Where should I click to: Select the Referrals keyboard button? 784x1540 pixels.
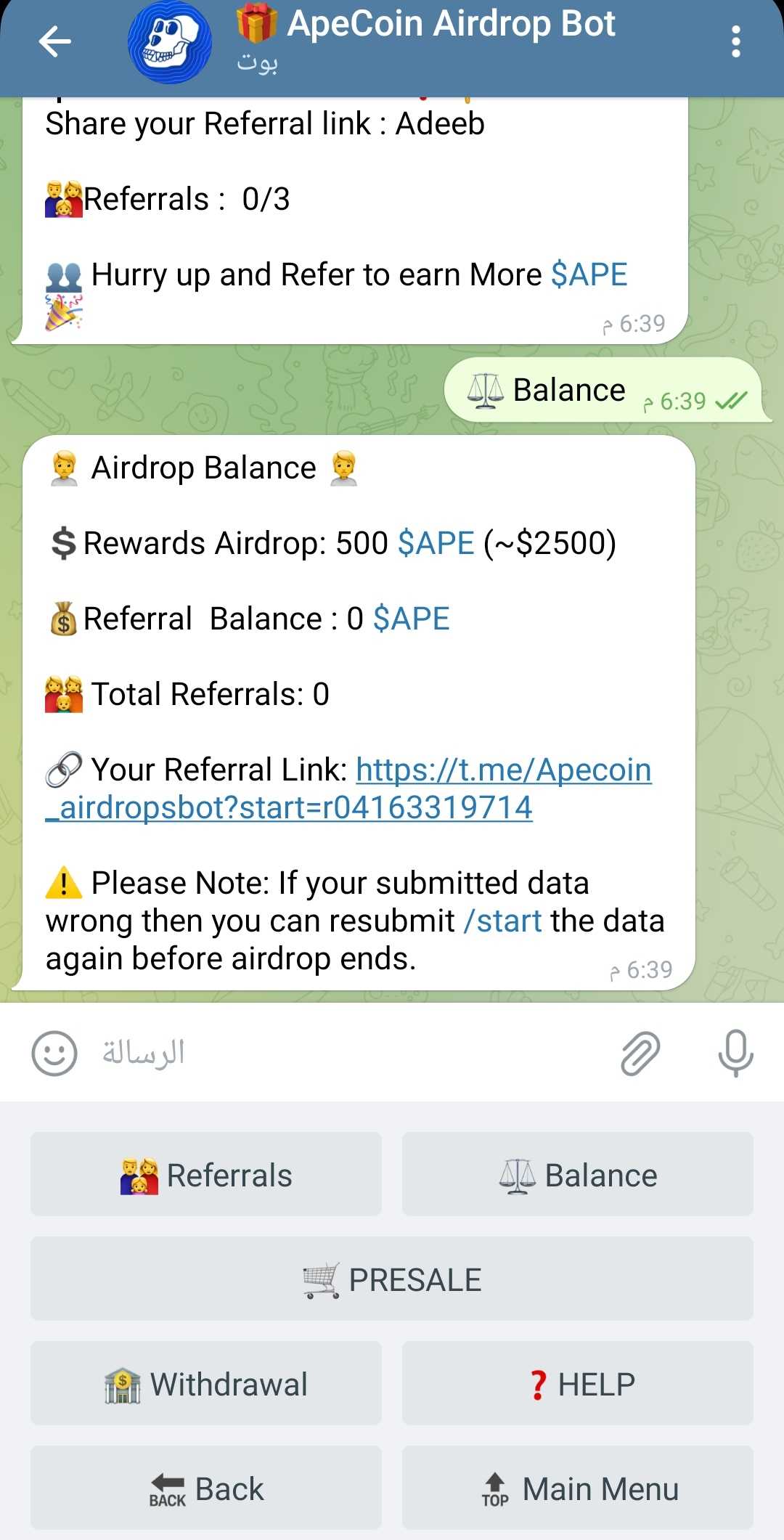tap(206, 1175)
